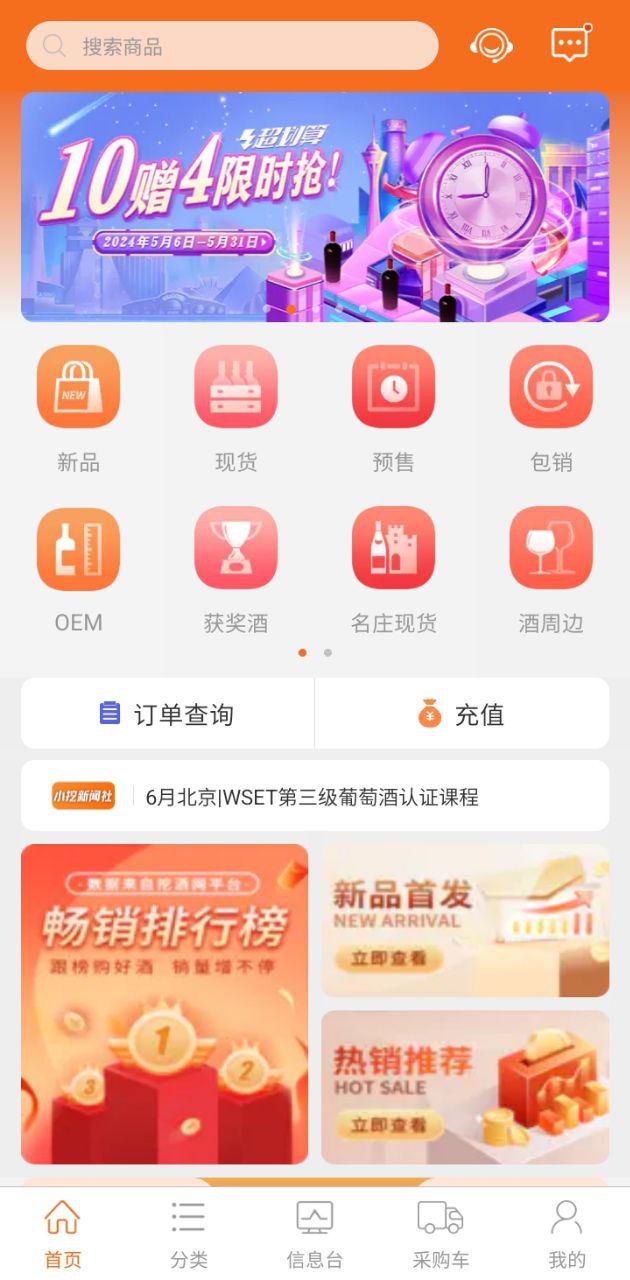Open the 10赠4限时抢 promotion banner

pos(315,207)
